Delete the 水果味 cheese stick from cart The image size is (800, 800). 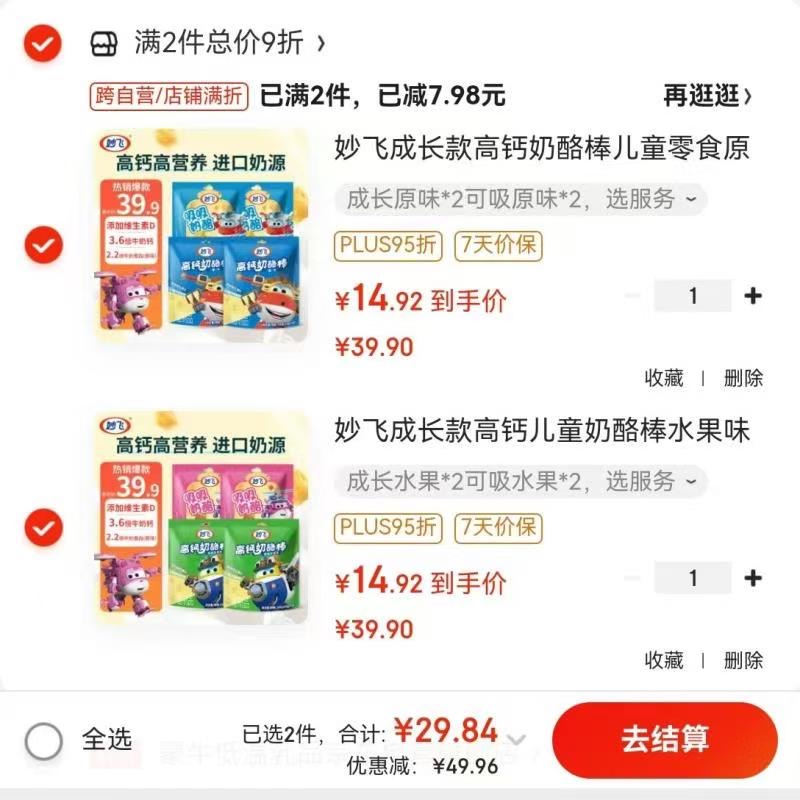tap(743, 660)
